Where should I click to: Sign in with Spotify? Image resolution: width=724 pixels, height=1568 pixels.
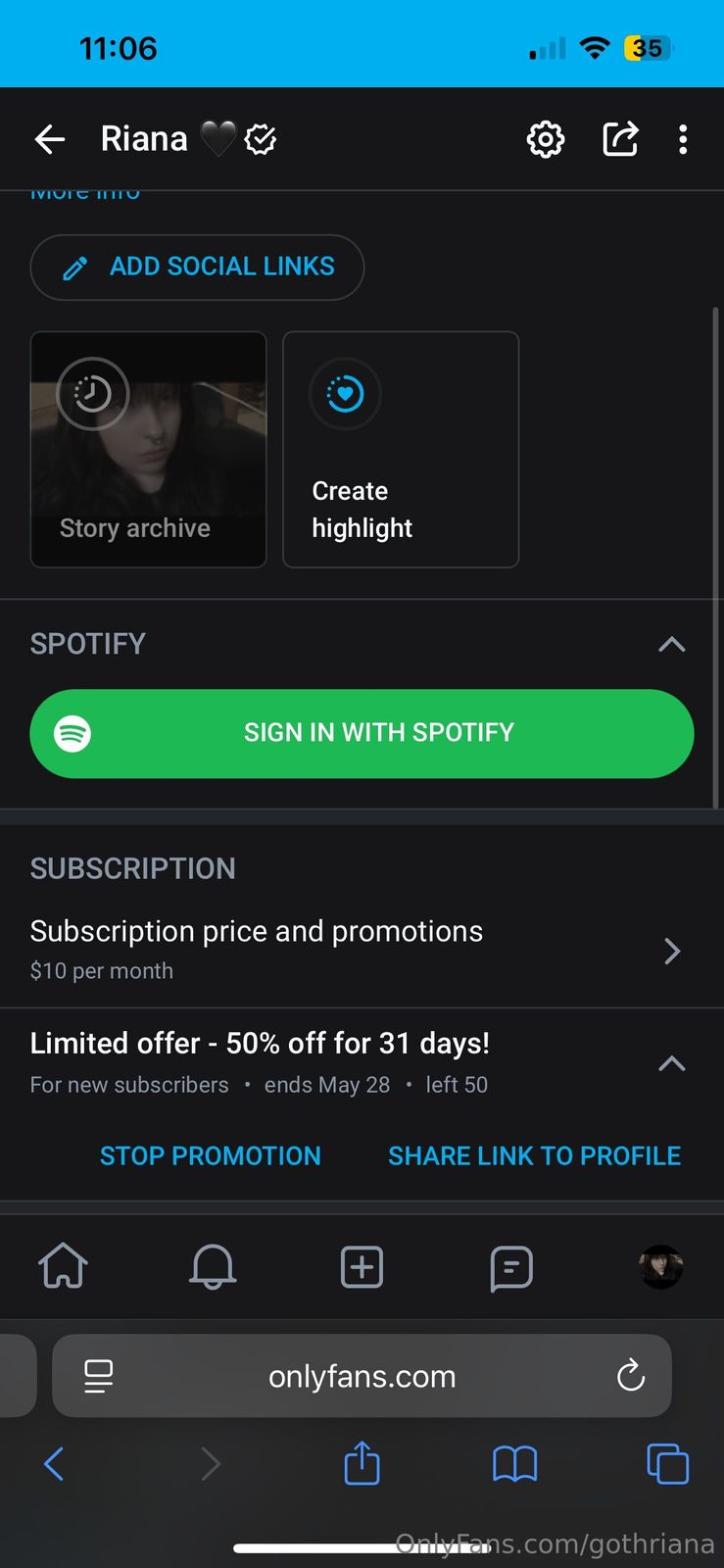[x=362, y=733]
